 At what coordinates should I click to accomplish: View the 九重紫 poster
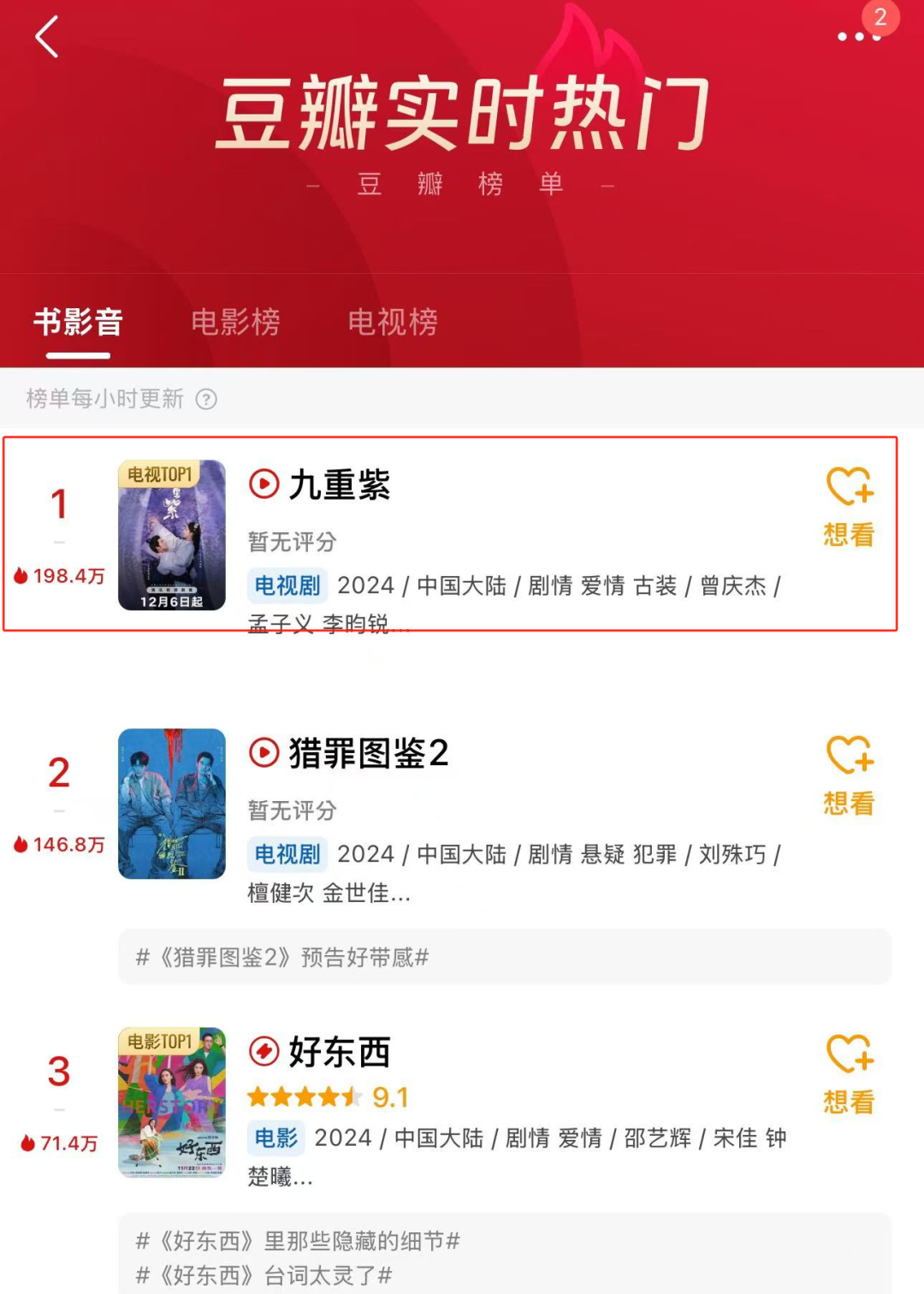pos(172,535)
